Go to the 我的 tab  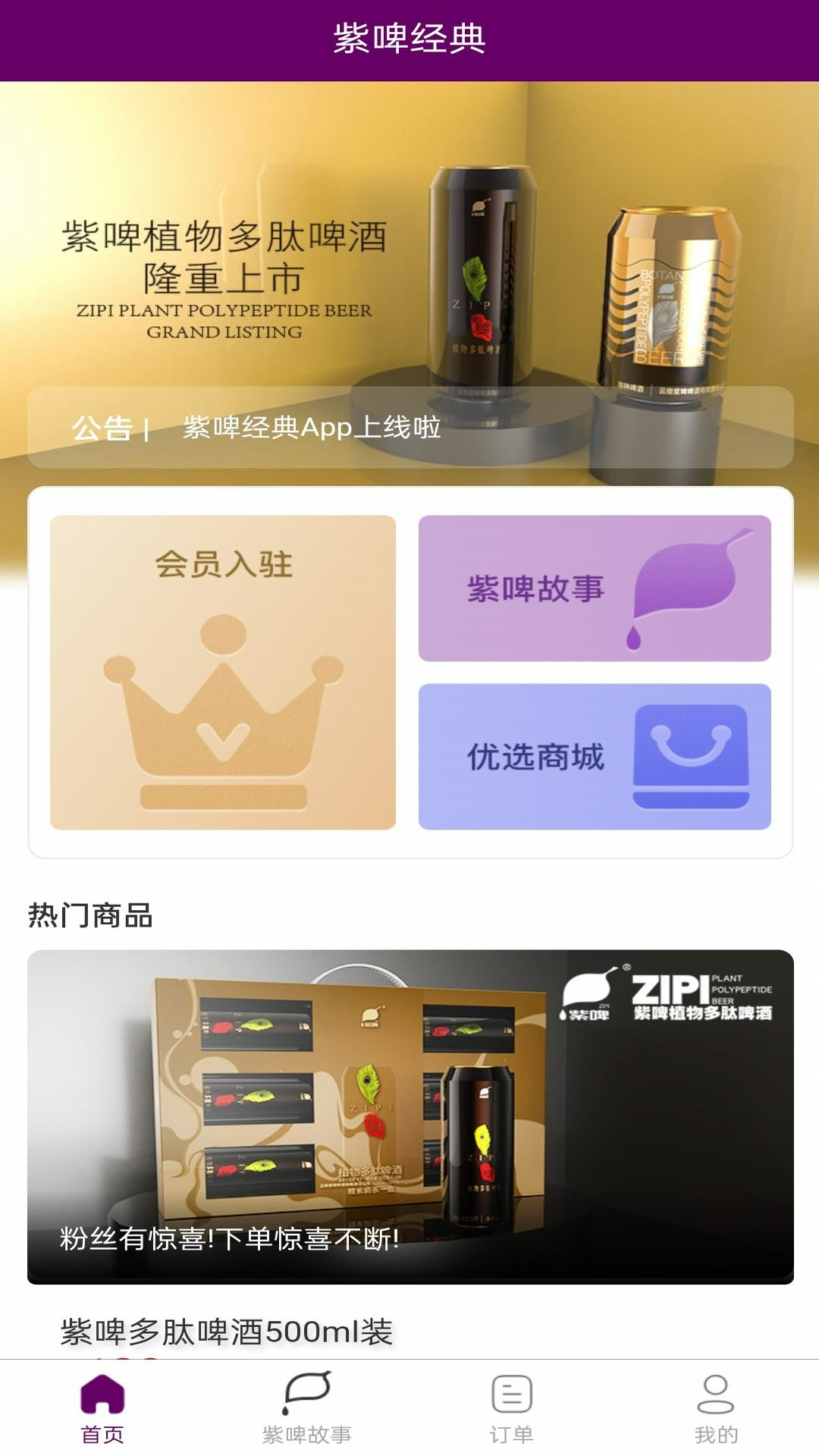point(716,1407)
